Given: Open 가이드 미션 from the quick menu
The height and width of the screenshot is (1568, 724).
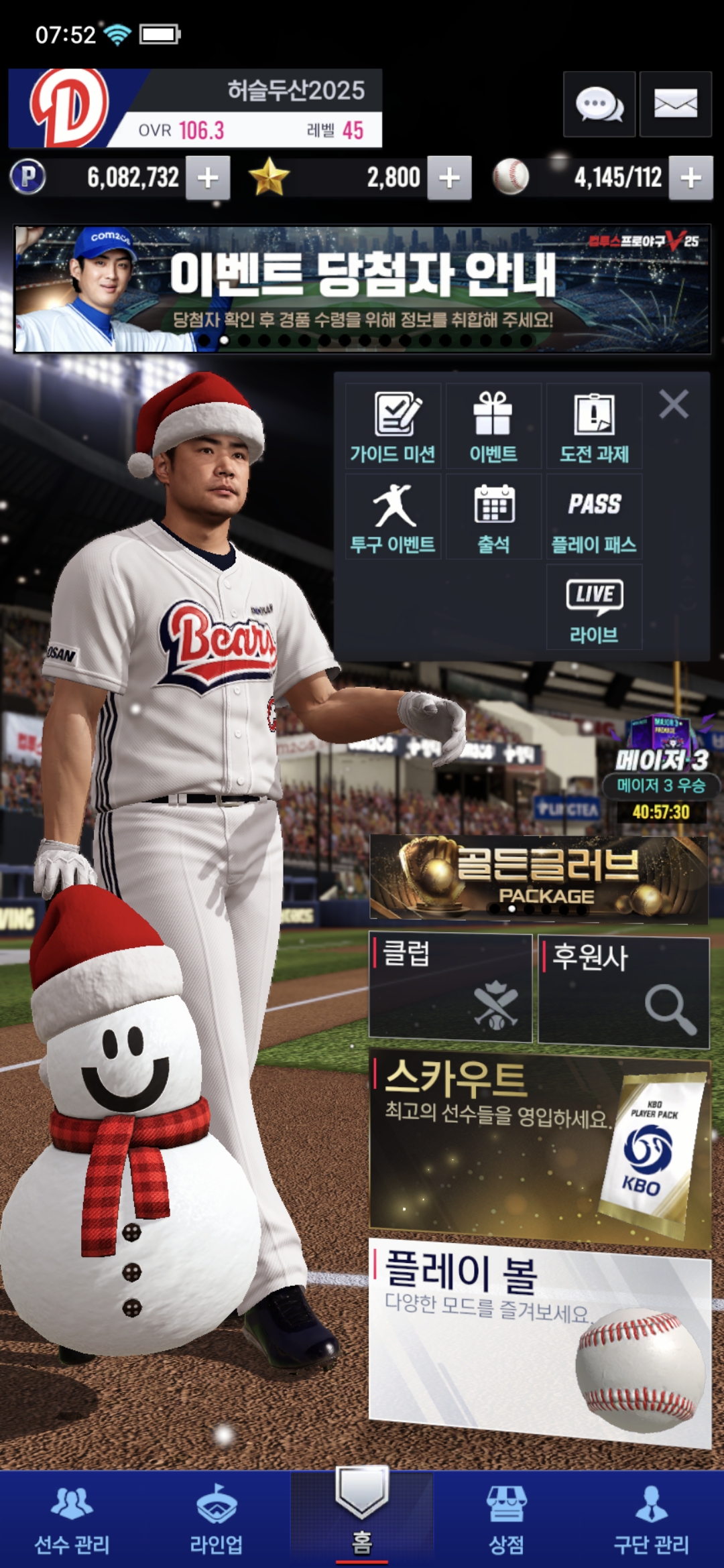Looking at the screenshot, I should point(394,426).
